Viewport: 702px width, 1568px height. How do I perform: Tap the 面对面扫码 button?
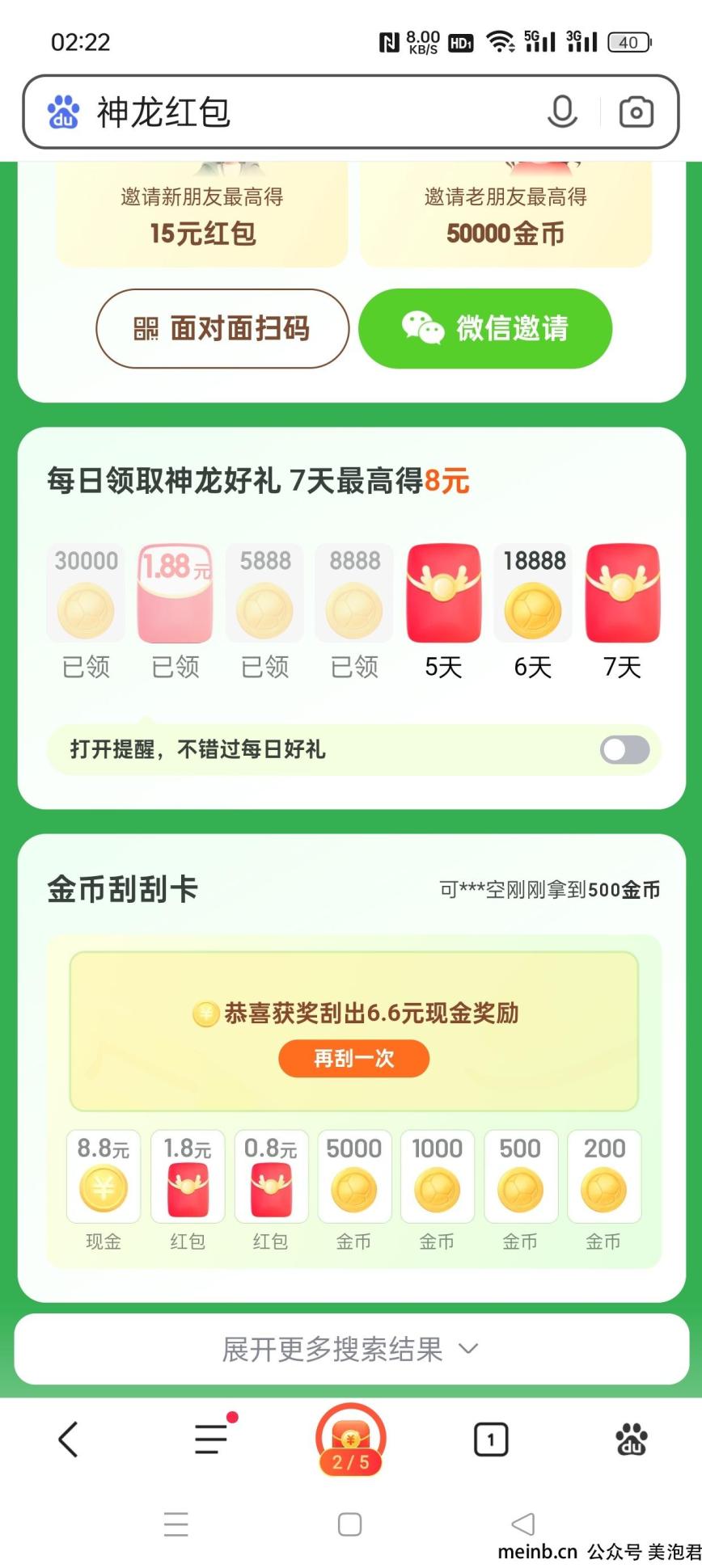[x=222, y=329]
